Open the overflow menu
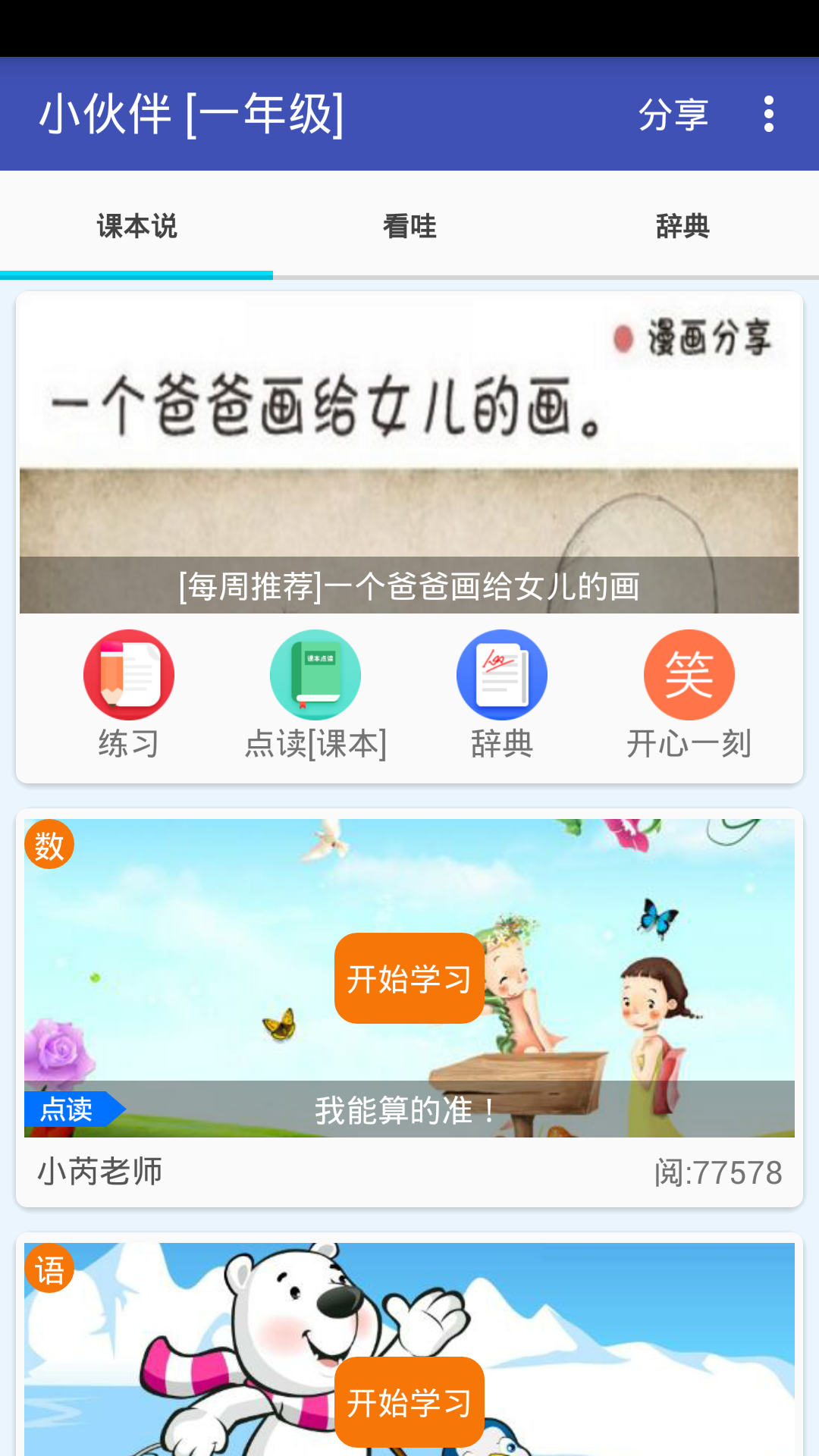 click(768, 115)
